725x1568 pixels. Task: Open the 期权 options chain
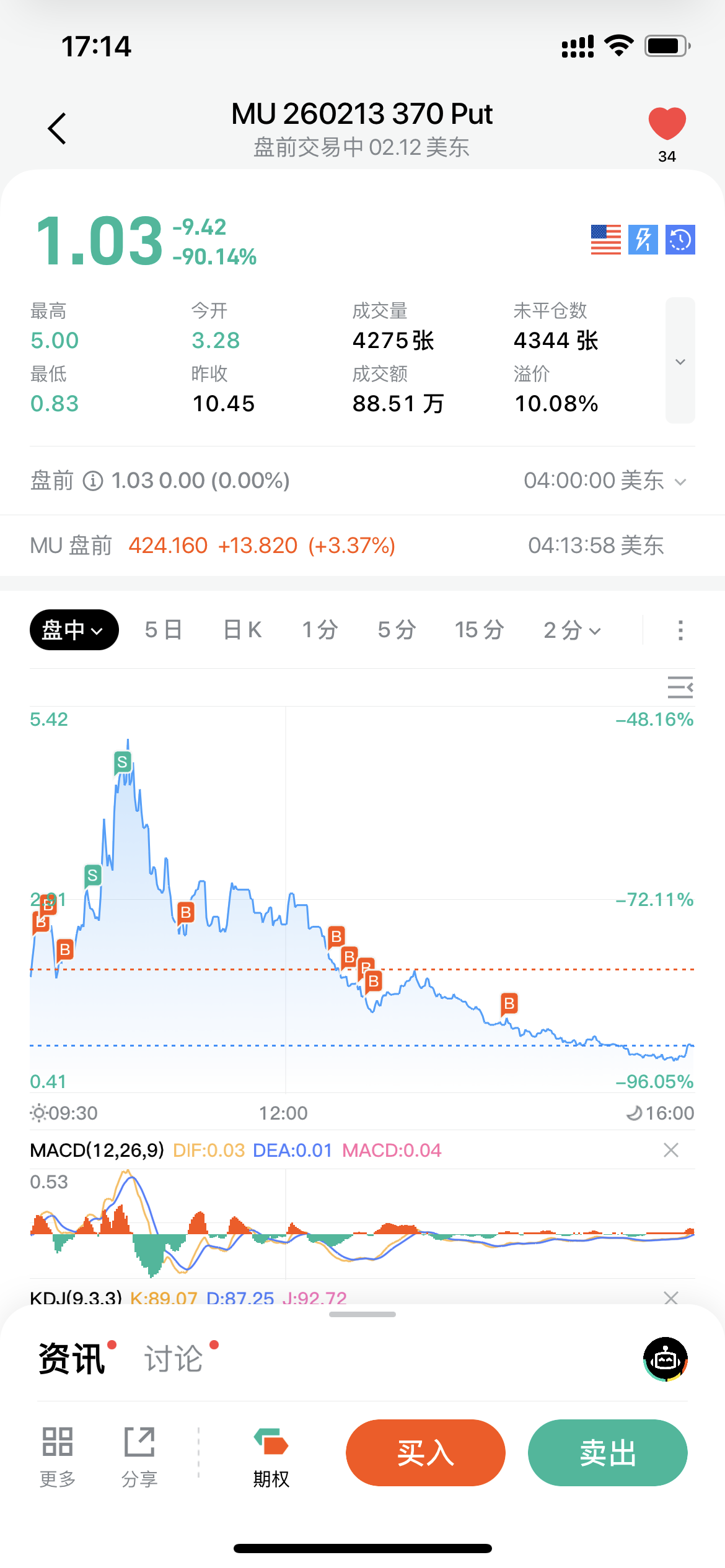click(x=271, y=1455)
